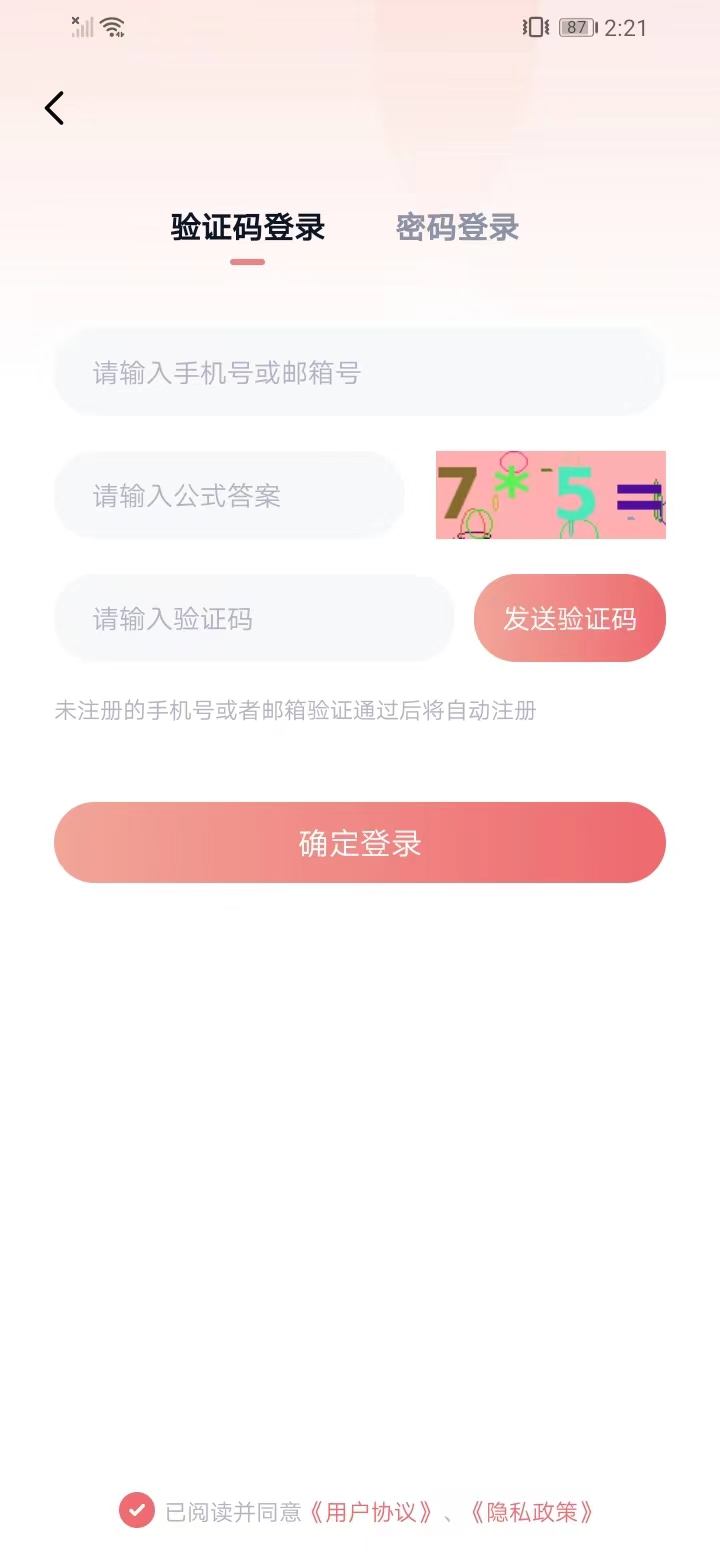The image size is (720, 1560).
Task: Click the checkmark icon in agreement circle
Action: click(x=136, y=1511)
